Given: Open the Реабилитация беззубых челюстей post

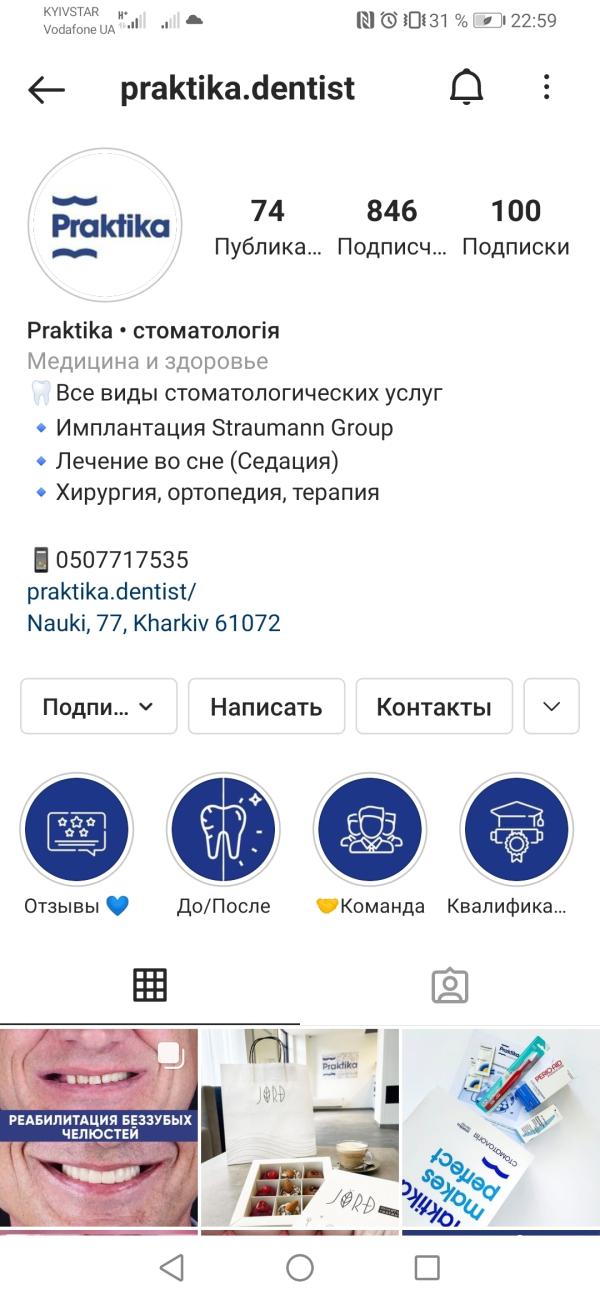Looking at the screenshot, I should (98, 1126).
